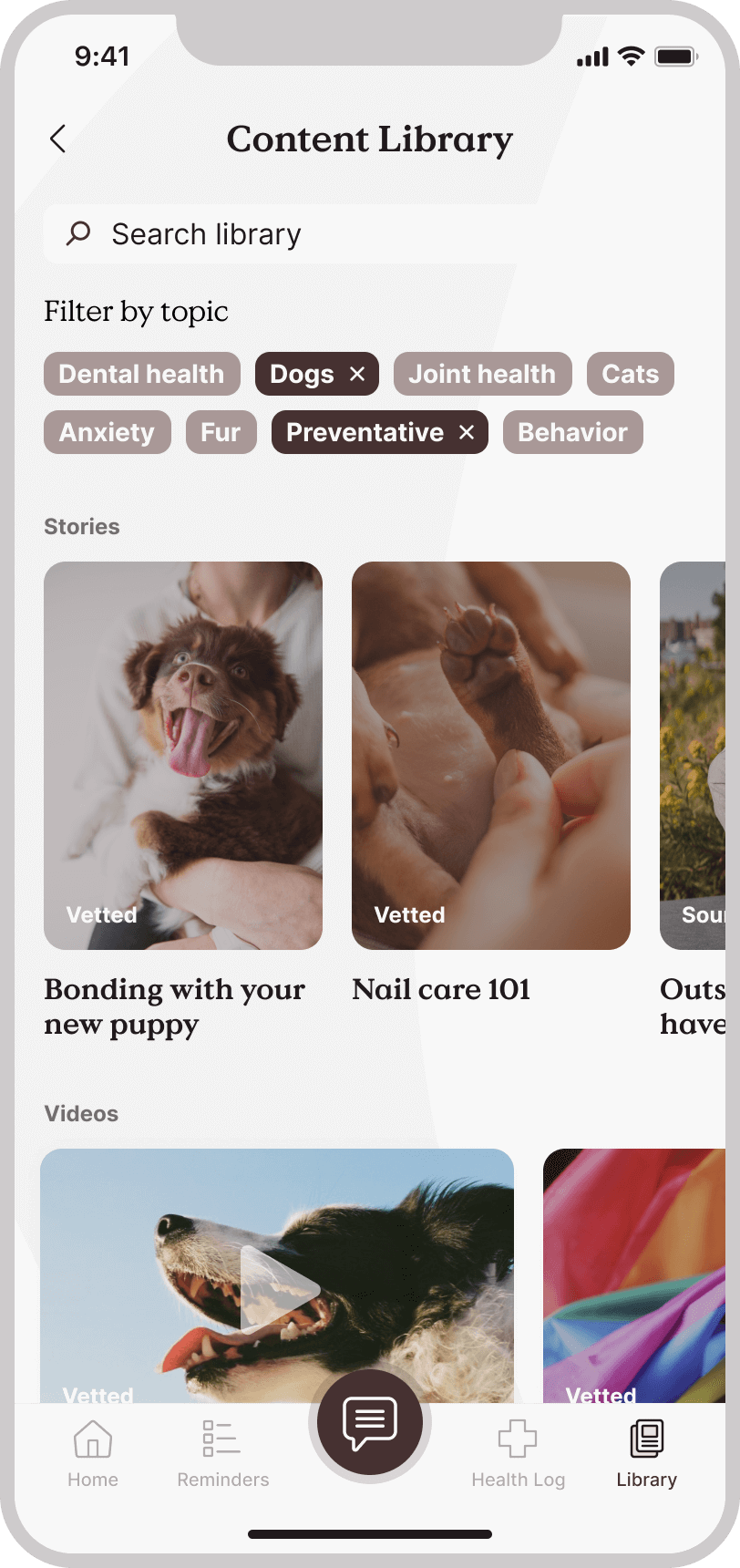Filter by Joint health topic
Image resolution: width=740 pixels, height=1568 pixels.
pyautogui.click(x=482, y=374)
